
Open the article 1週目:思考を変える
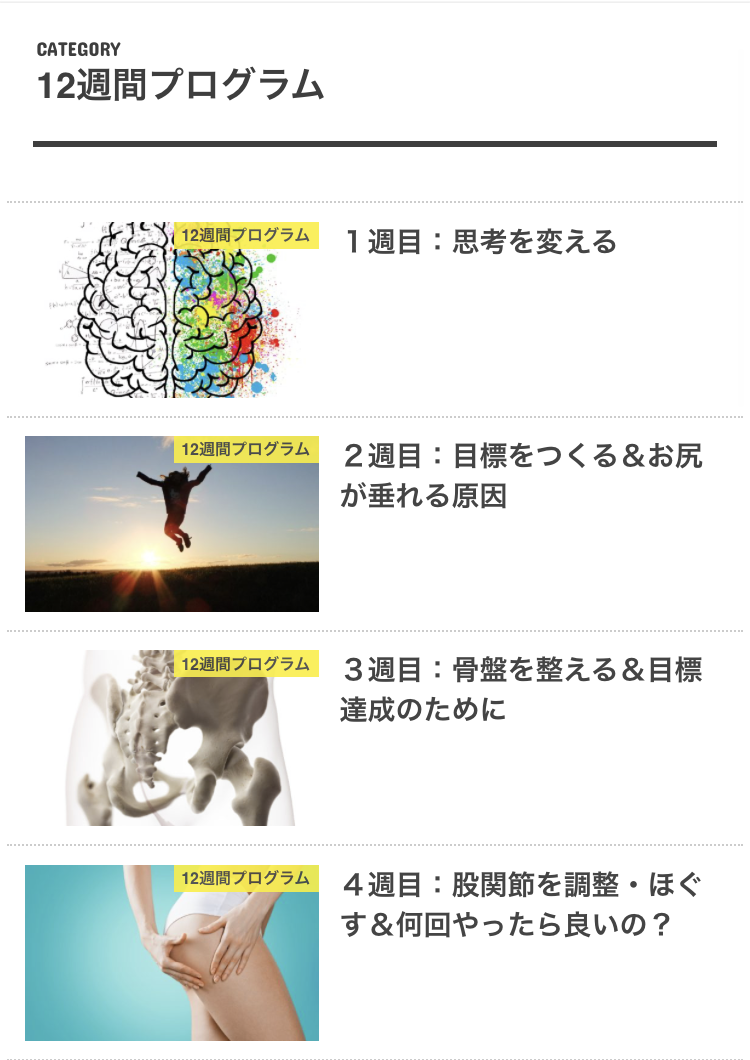click(480, 242)
